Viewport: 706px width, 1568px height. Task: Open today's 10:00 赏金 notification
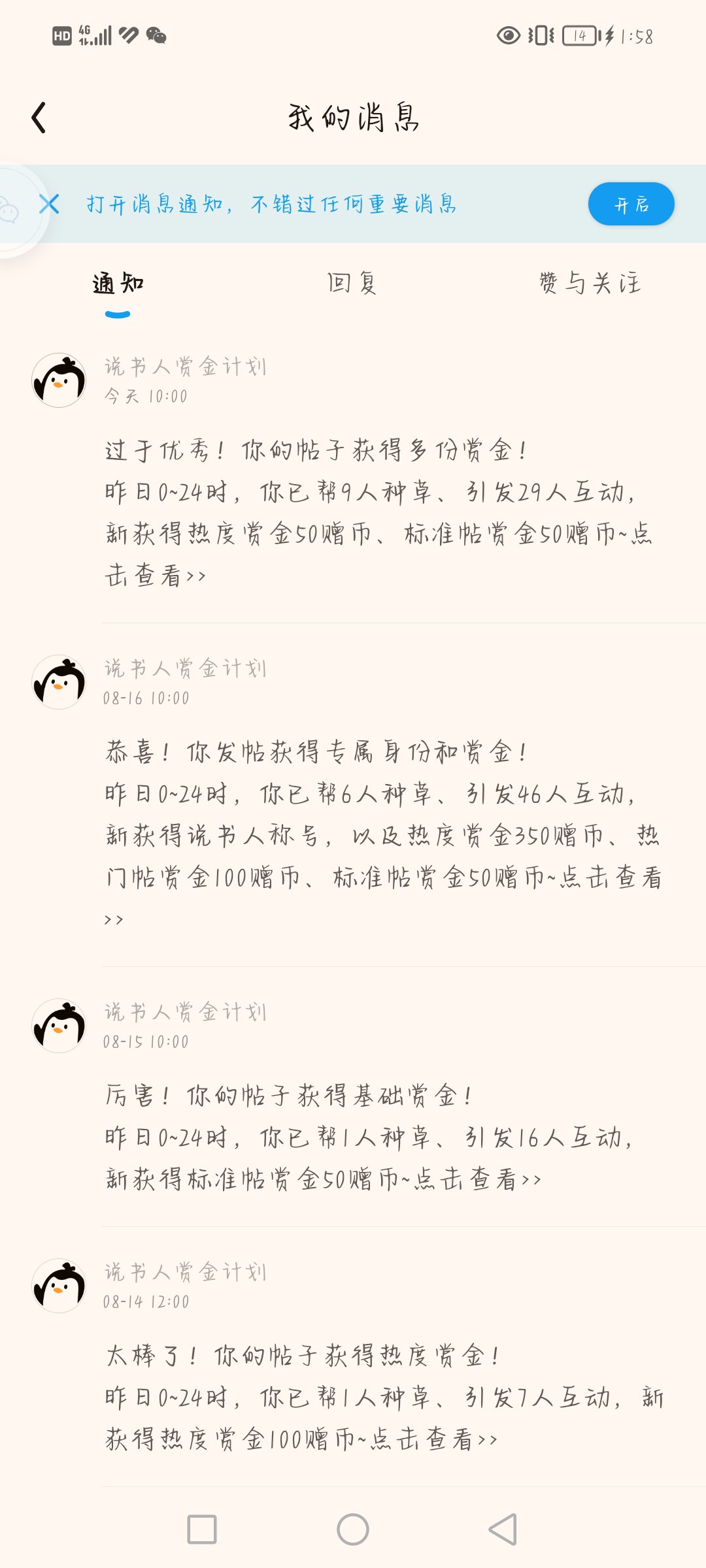(353, 472)
